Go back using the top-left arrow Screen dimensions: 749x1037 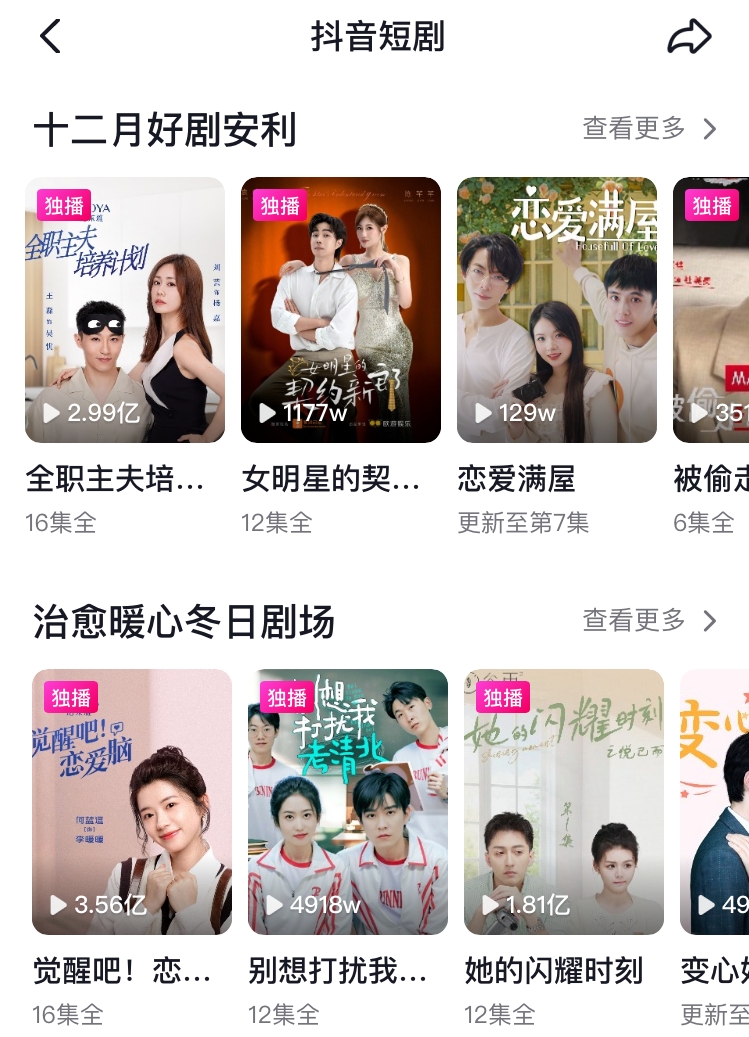(x=50, y=37)
